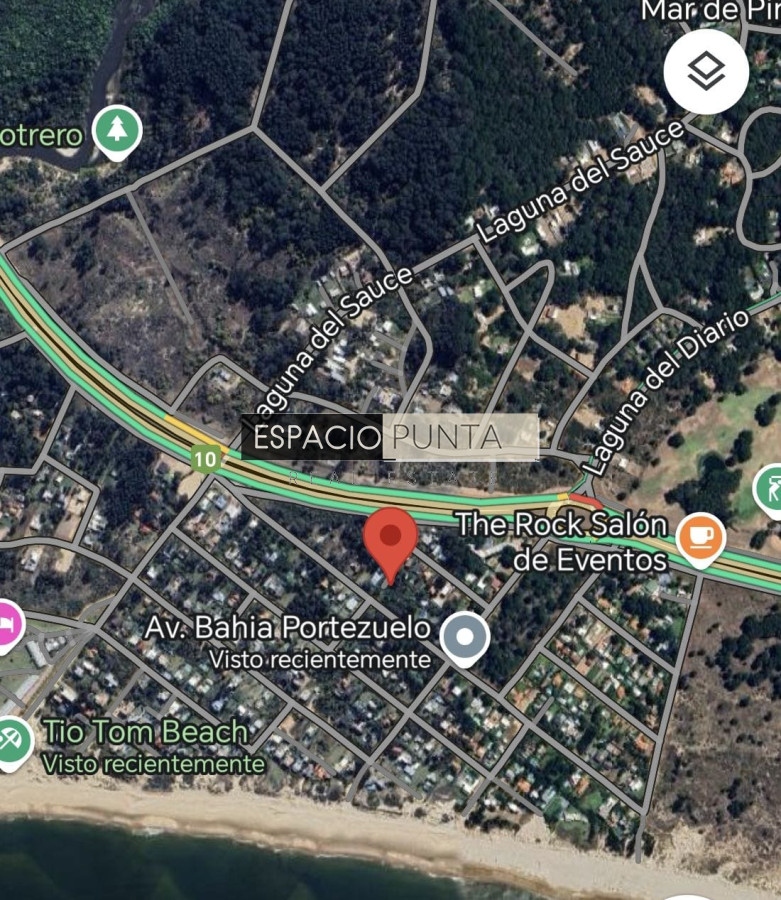
Task: Open the map layers button
Action: 706,70
